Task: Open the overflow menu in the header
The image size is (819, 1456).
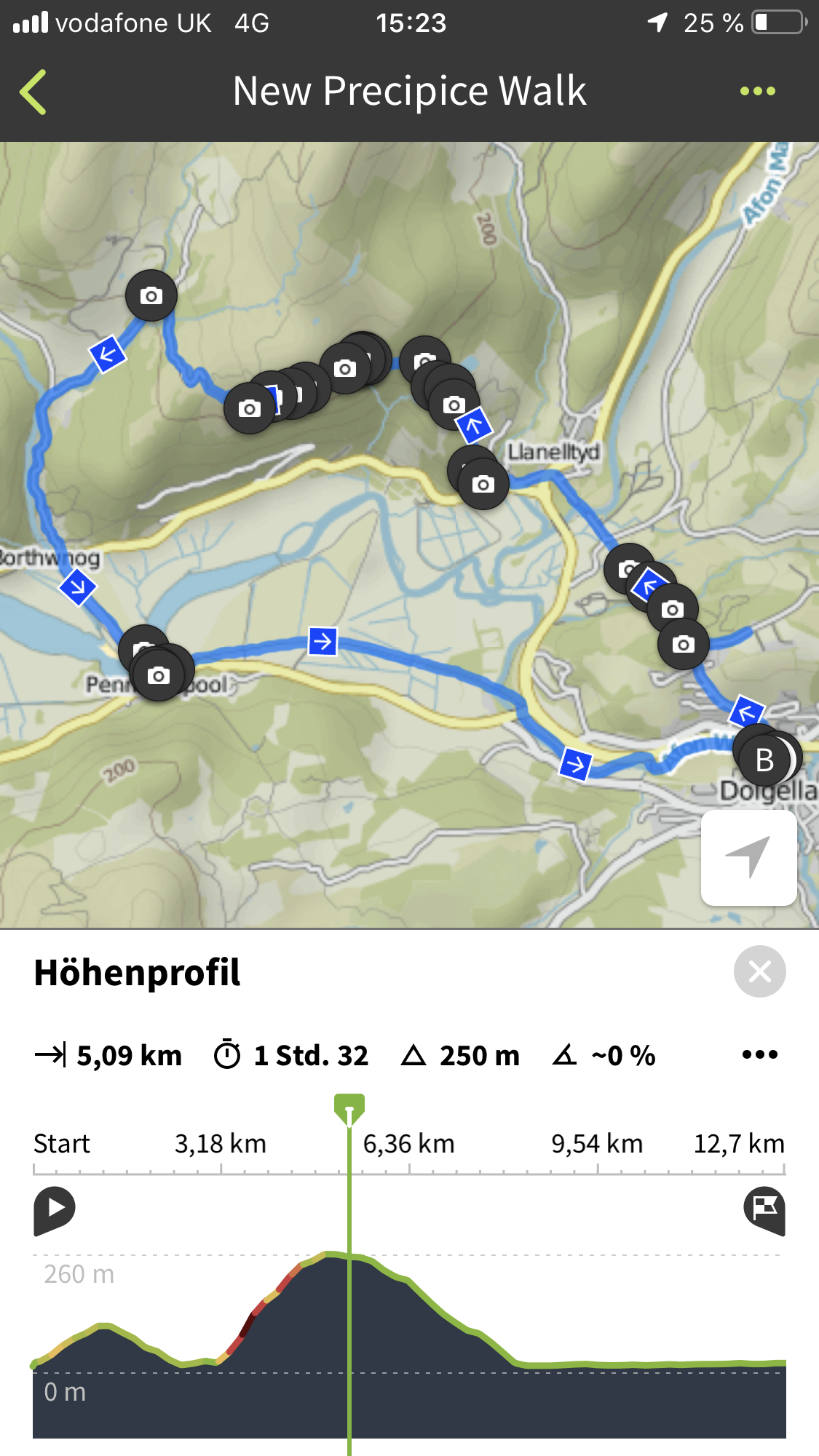Action: (757, 92)
